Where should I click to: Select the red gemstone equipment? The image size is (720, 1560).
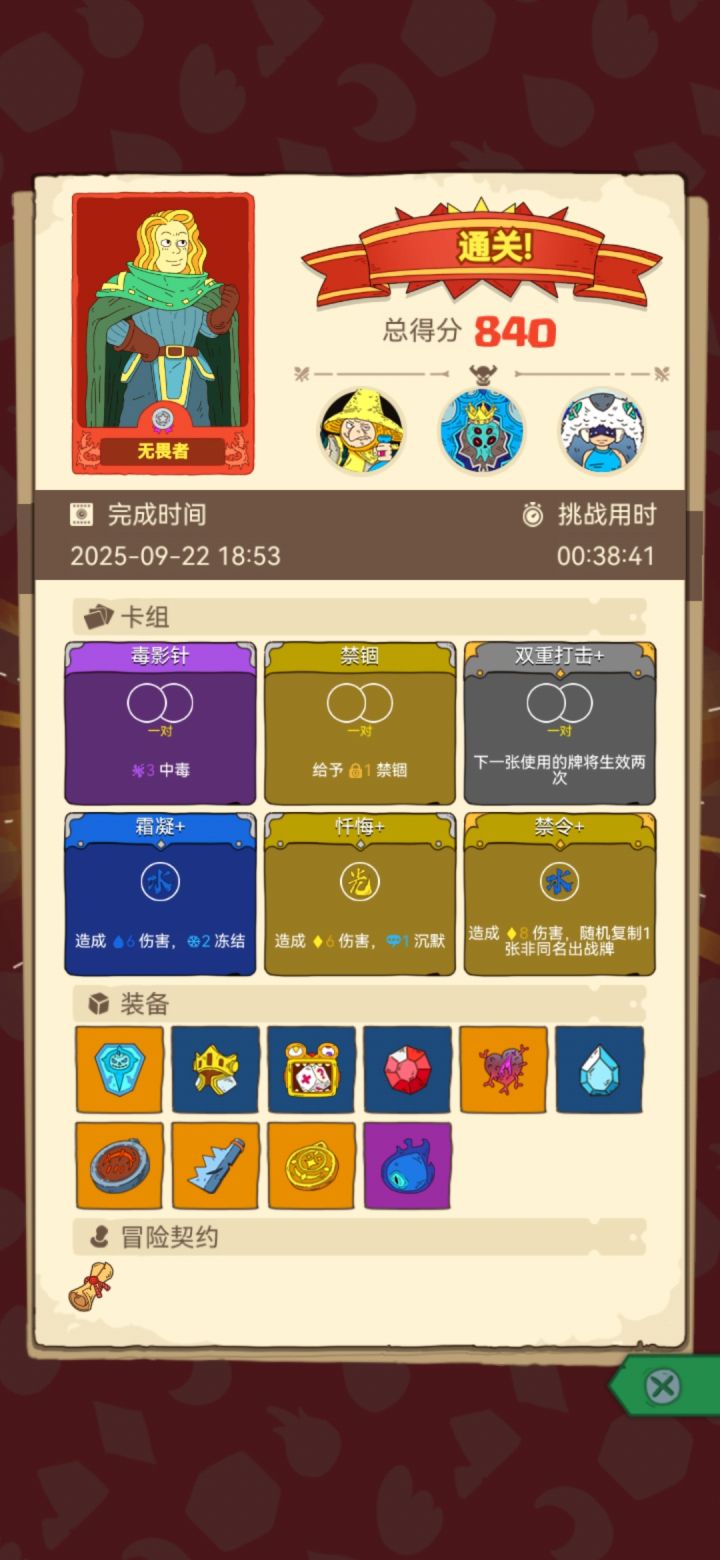(x=407, y=1069)
